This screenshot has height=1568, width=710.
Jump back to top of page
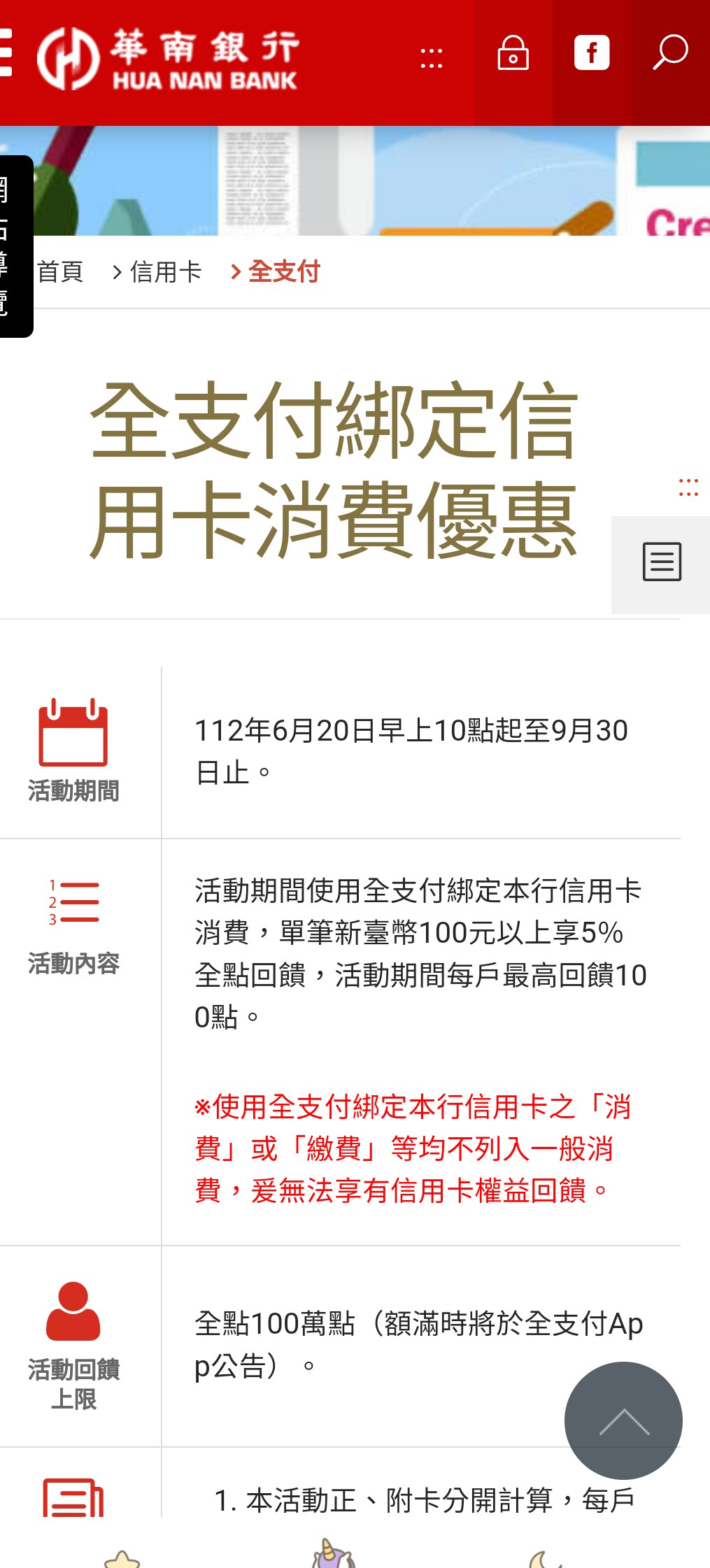click(x=623, y=1420)
